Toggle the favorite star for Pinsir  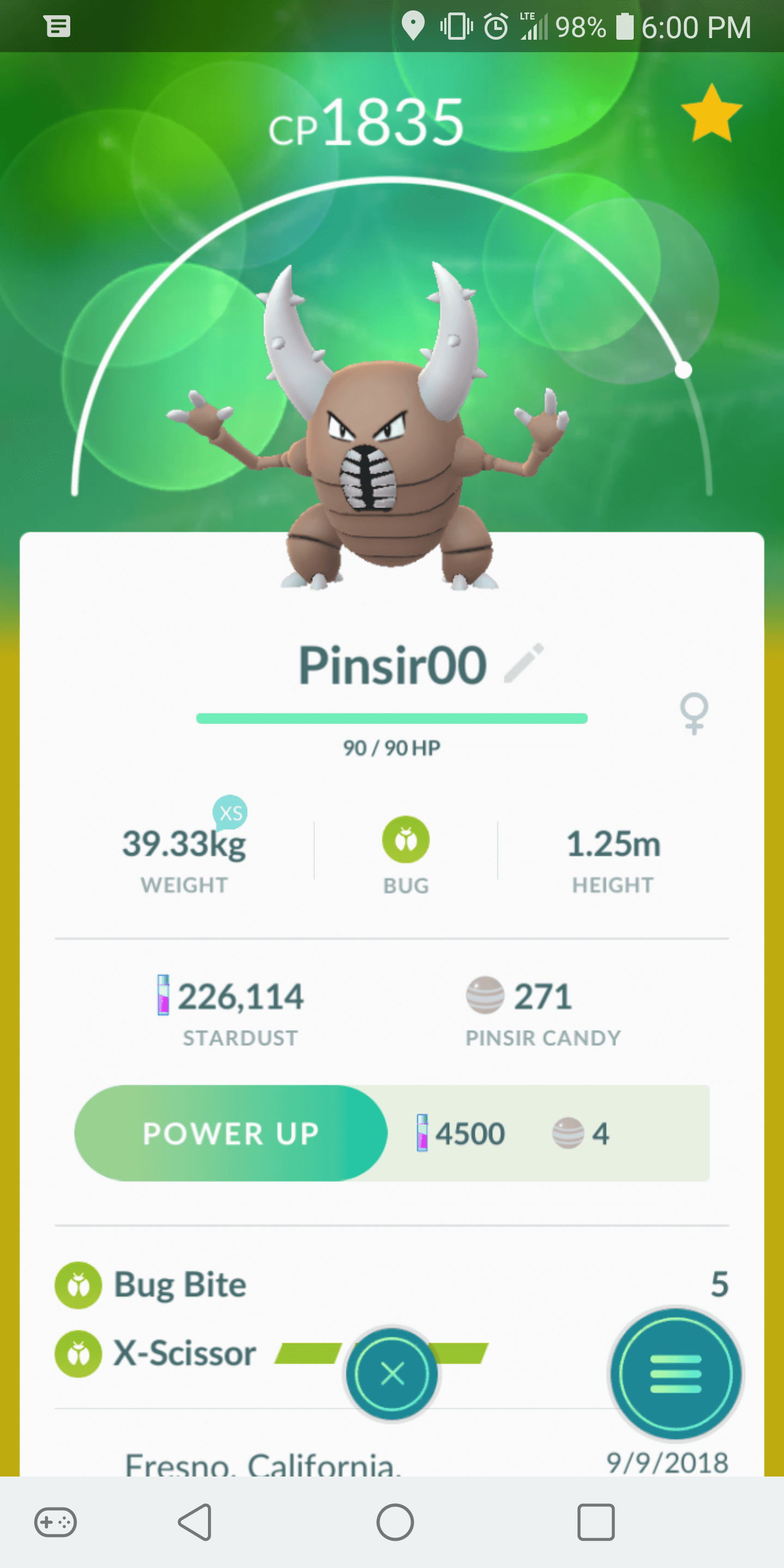[x=711, y=113]
